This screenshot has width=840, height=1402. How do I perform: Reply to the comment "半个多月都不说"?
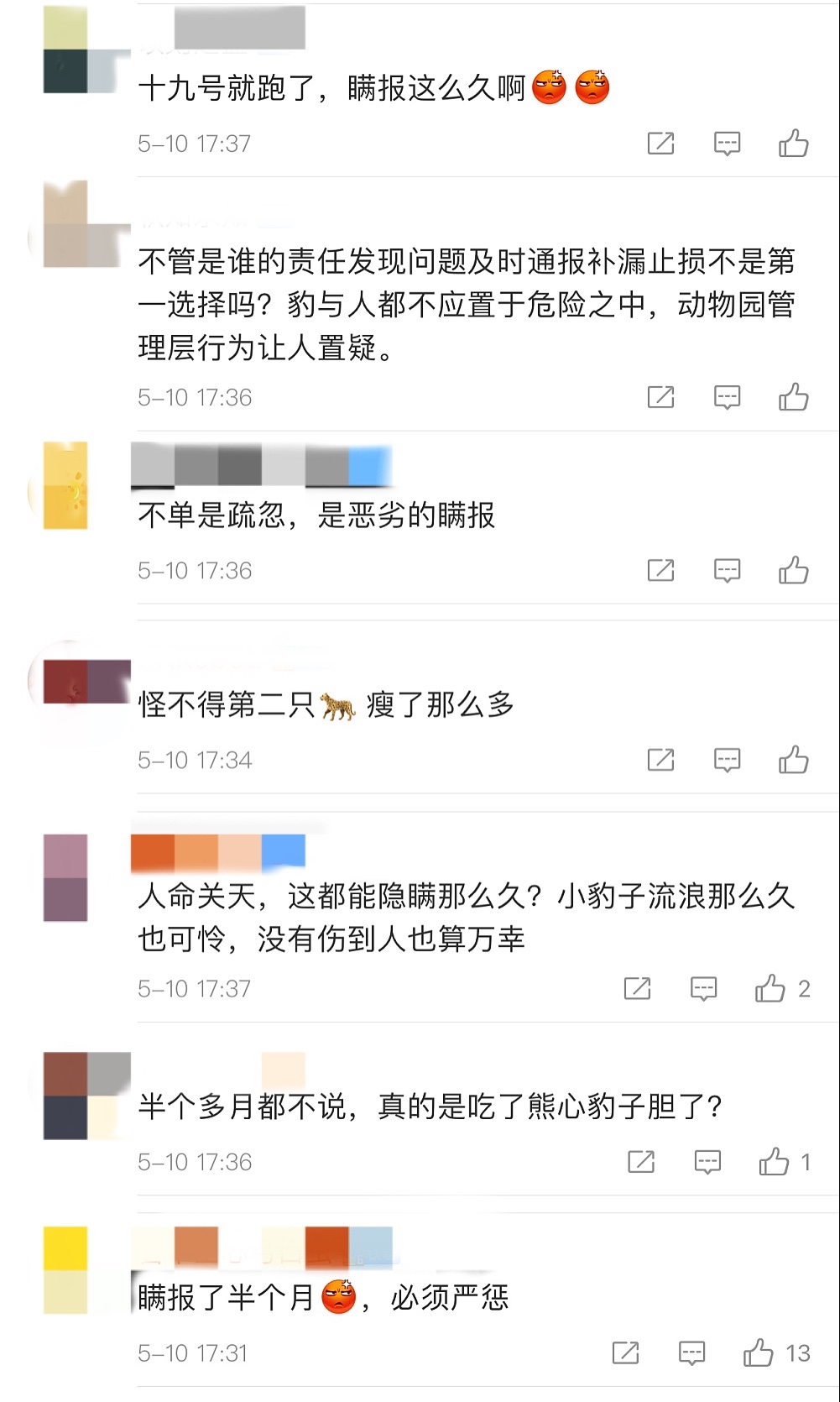pos(707,1162)
